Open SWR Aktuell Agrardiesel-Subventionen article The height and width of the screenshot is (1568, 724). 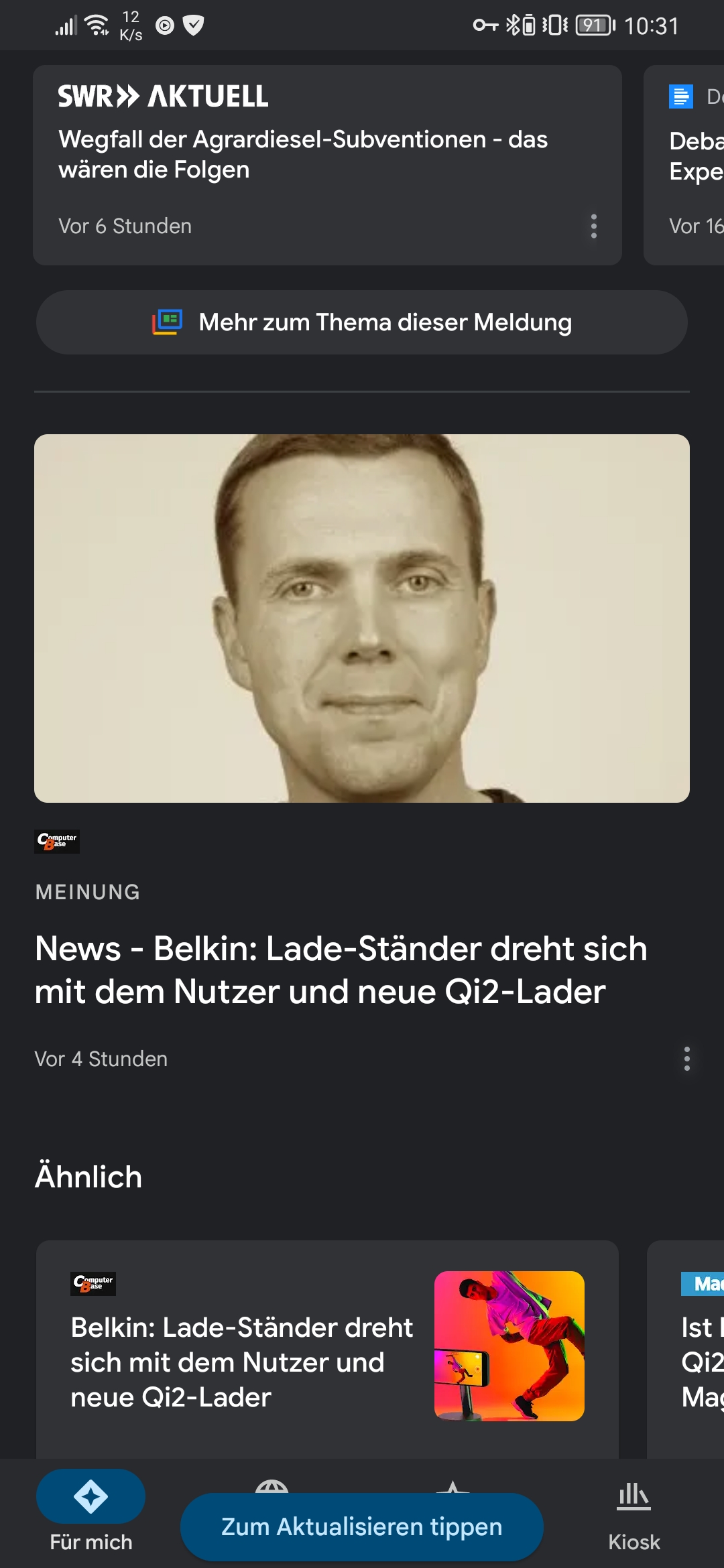[x=303, y=154]
